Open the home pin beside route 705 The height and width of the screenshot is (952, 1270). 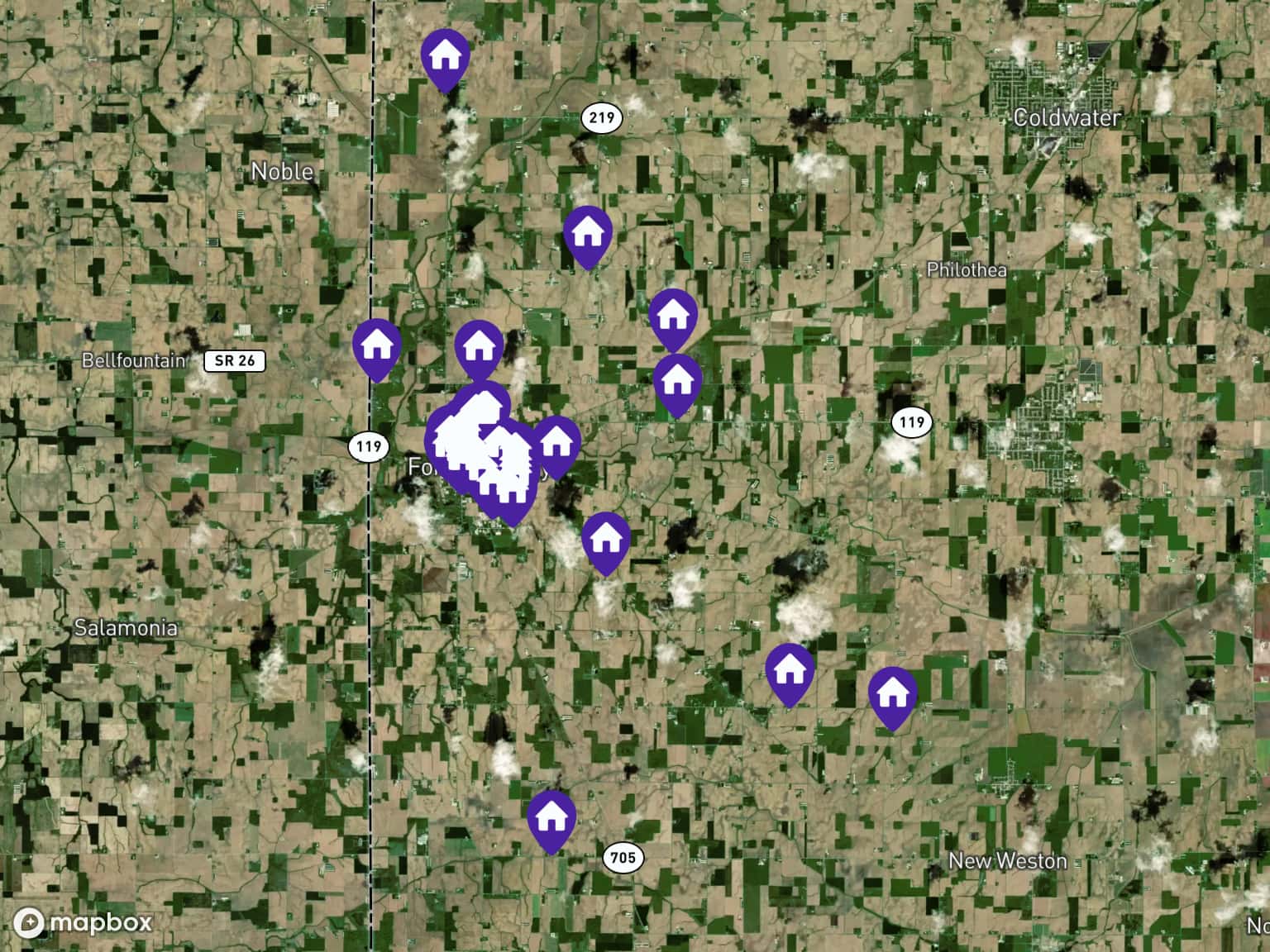point(551,818)
